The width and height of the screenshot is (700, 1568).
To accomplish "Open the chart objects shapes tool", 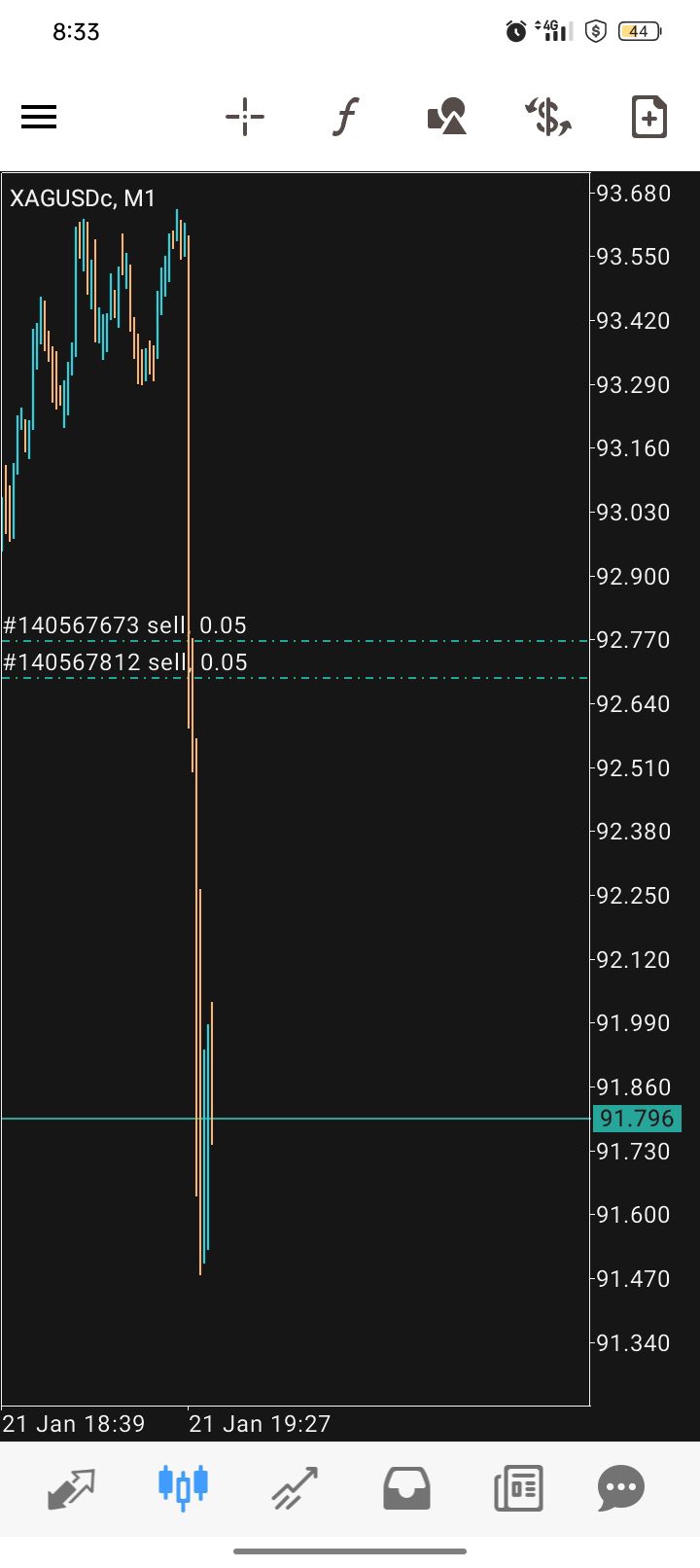I will point(447,117).
